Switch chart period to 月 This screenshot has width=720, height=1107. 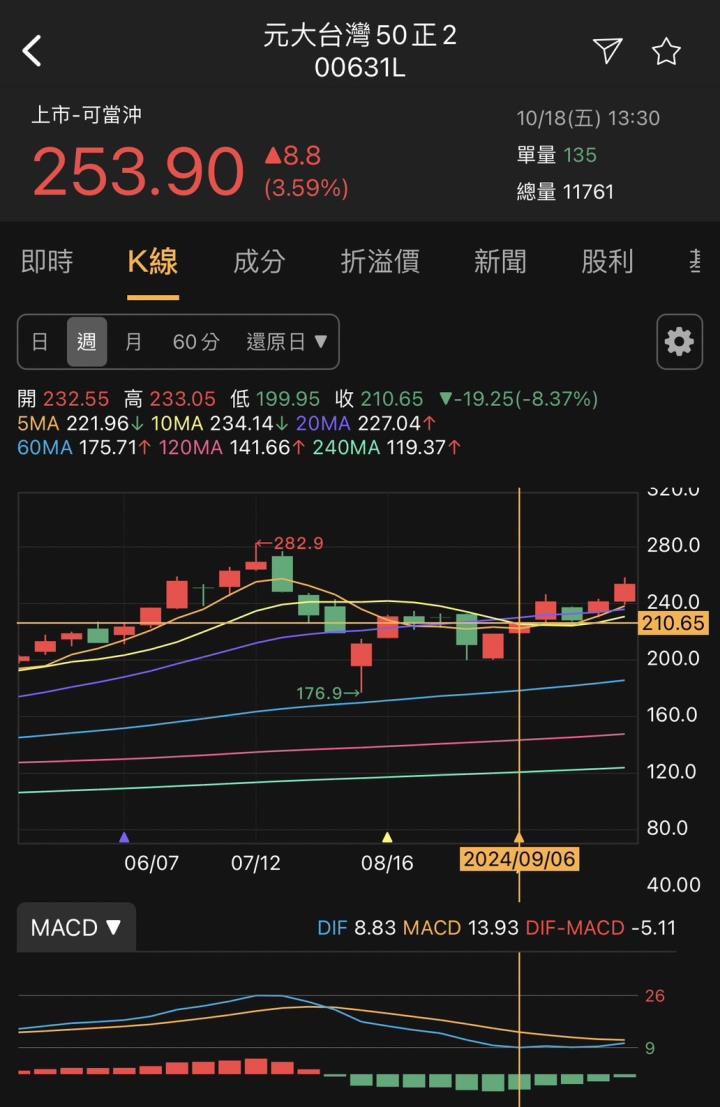133,342
